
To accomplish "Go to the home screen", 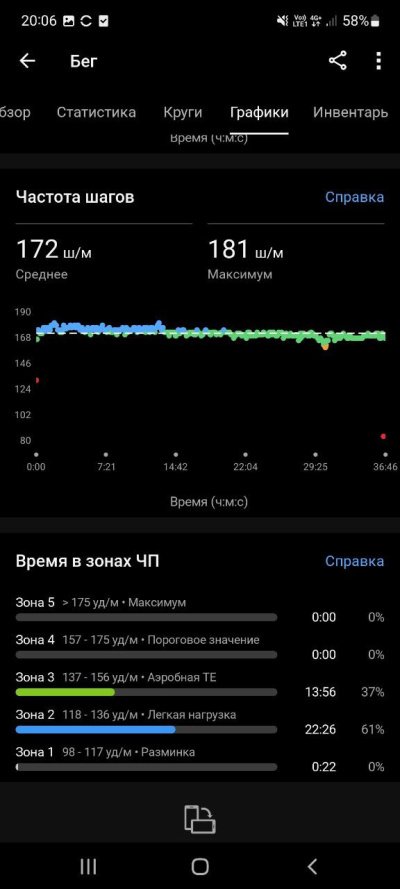I will tap(200, 866).
